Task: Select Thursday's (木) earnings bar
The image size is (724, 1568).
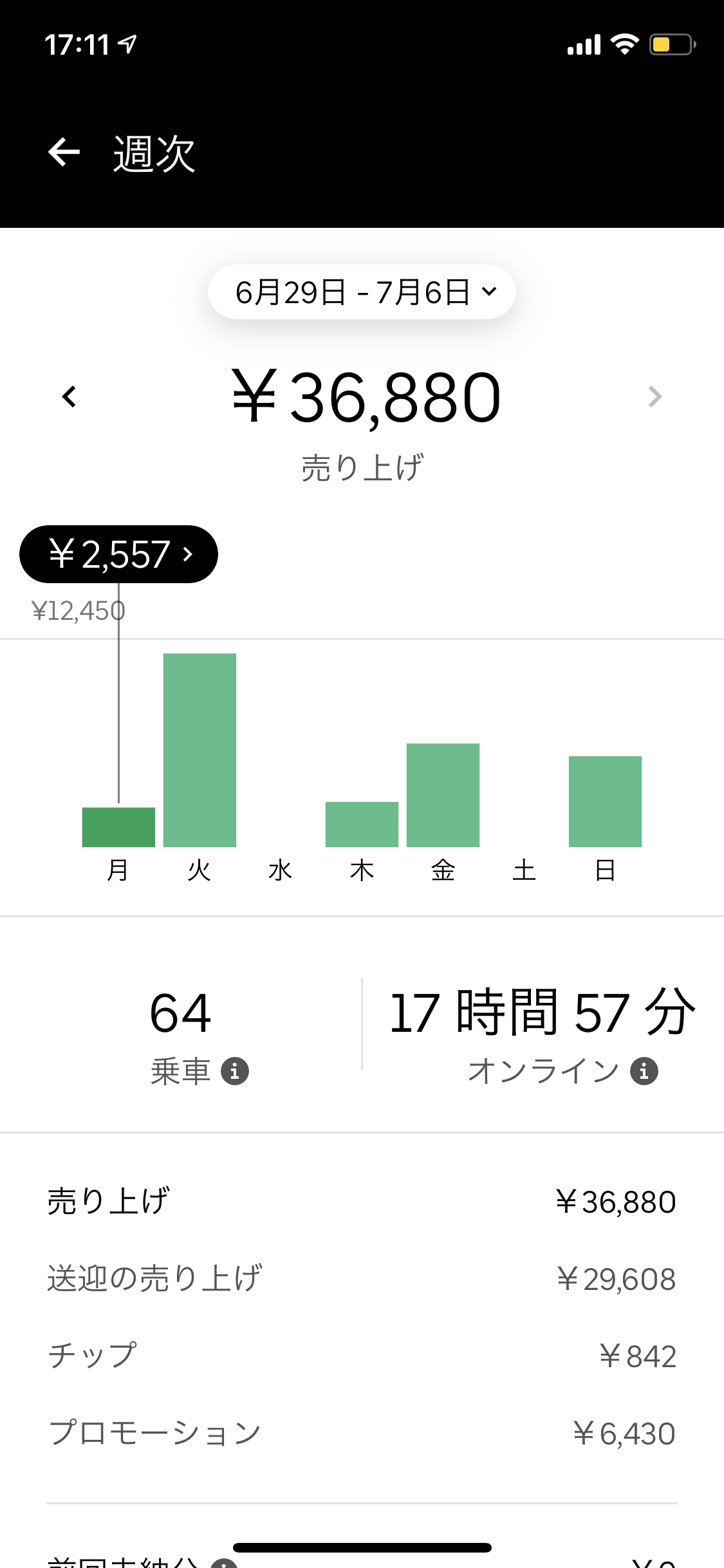Action: pyautogui.click(x=362, y=824)
